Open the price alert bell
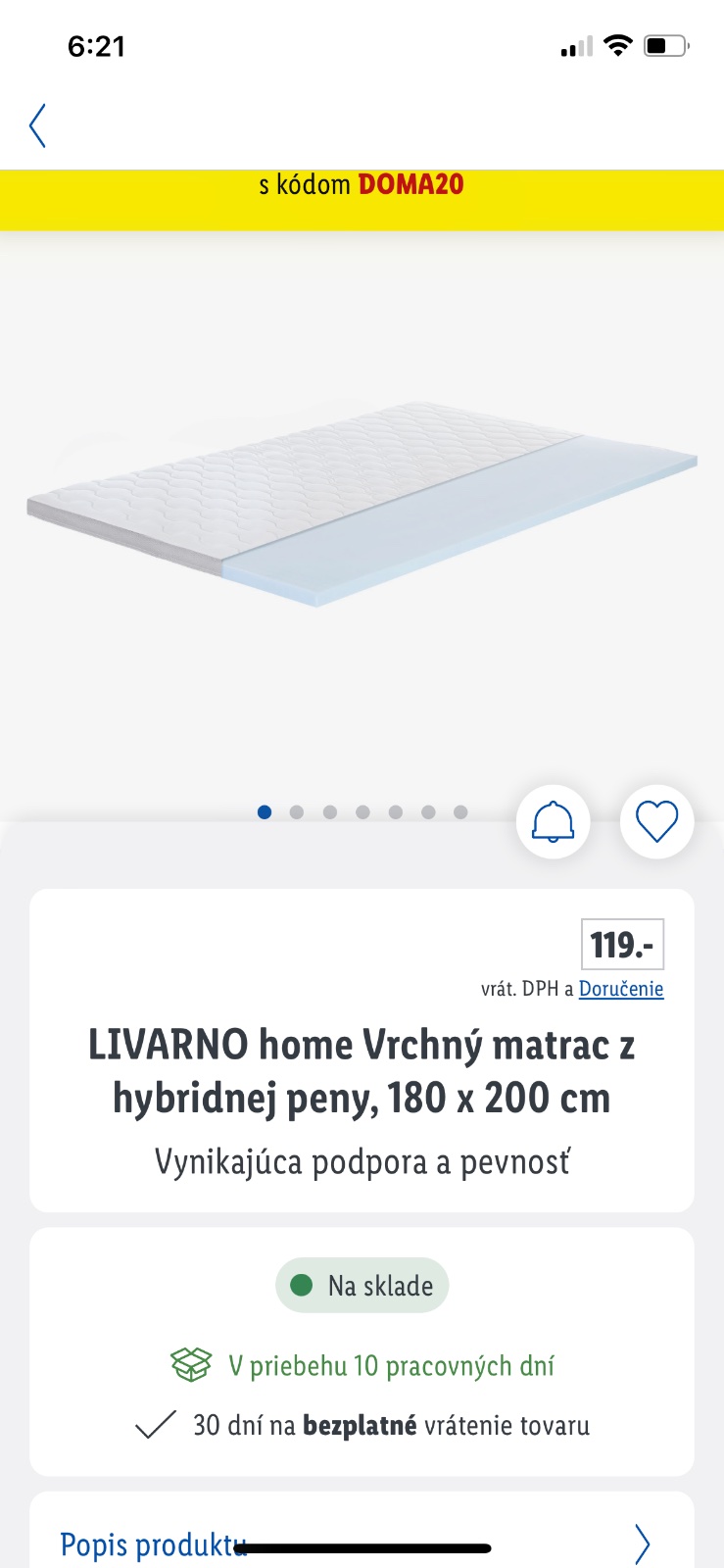Viewport: 724px width, 1568px height. [553, 821]
